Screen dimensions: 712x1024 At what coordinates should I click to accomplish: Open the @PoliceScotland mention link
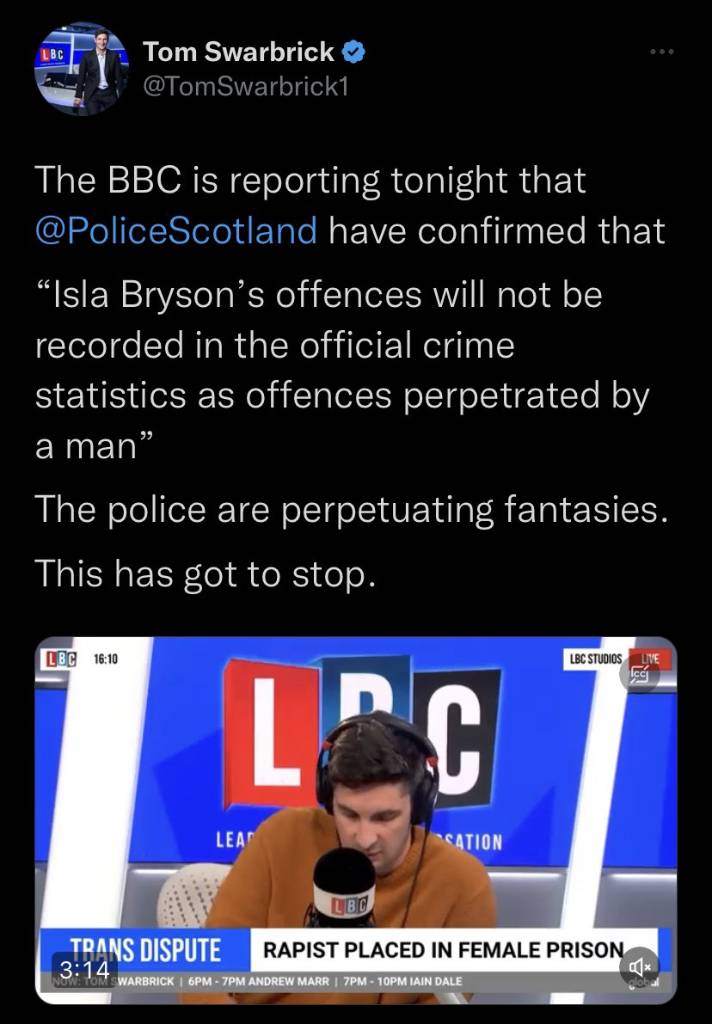point(176,231)
